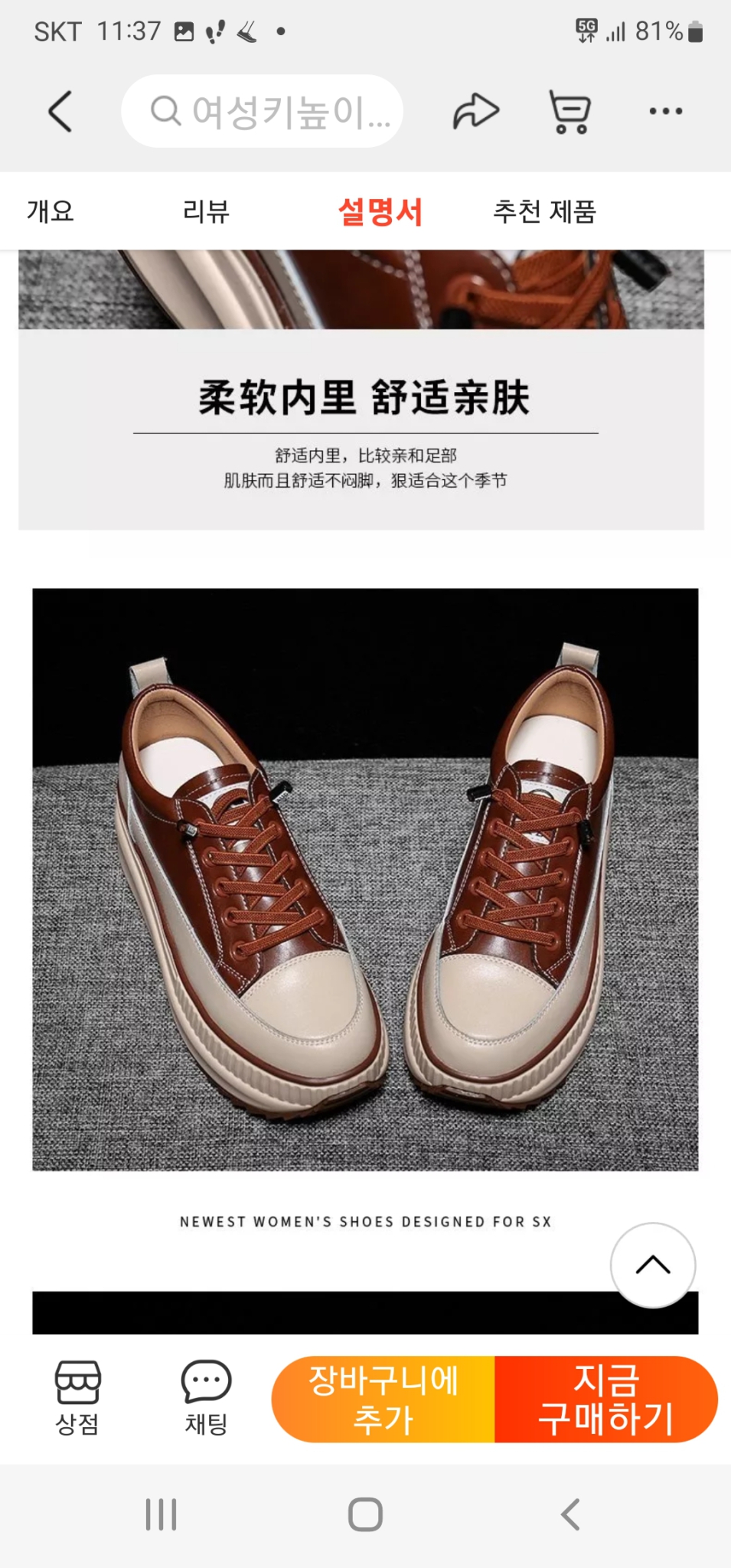Select the 설명서 tab

pos(380,211)
